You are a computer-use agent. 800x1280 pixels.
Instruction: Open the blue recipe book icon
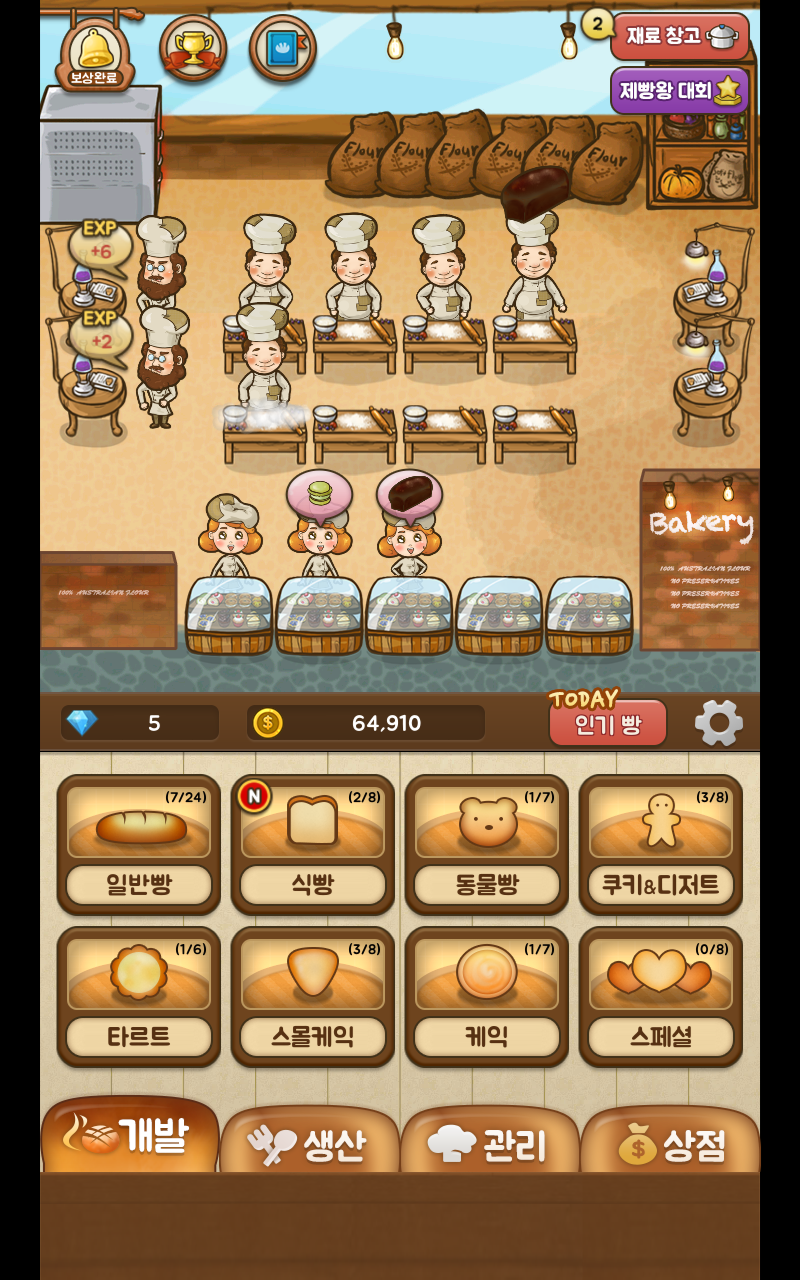[283, 48]
